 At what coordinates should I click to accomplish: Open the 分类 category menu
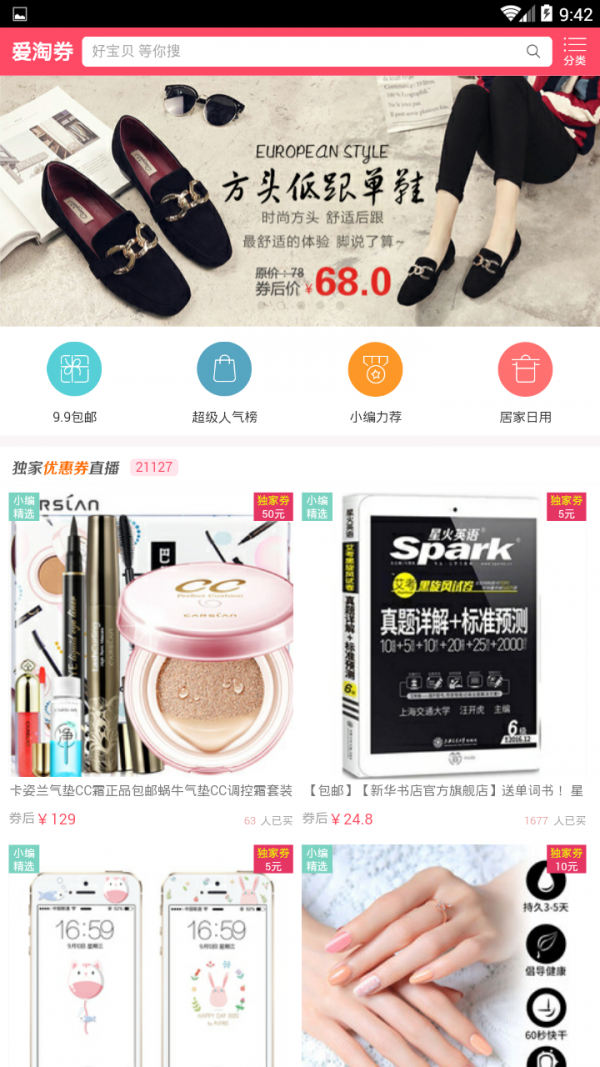point(574,51)
